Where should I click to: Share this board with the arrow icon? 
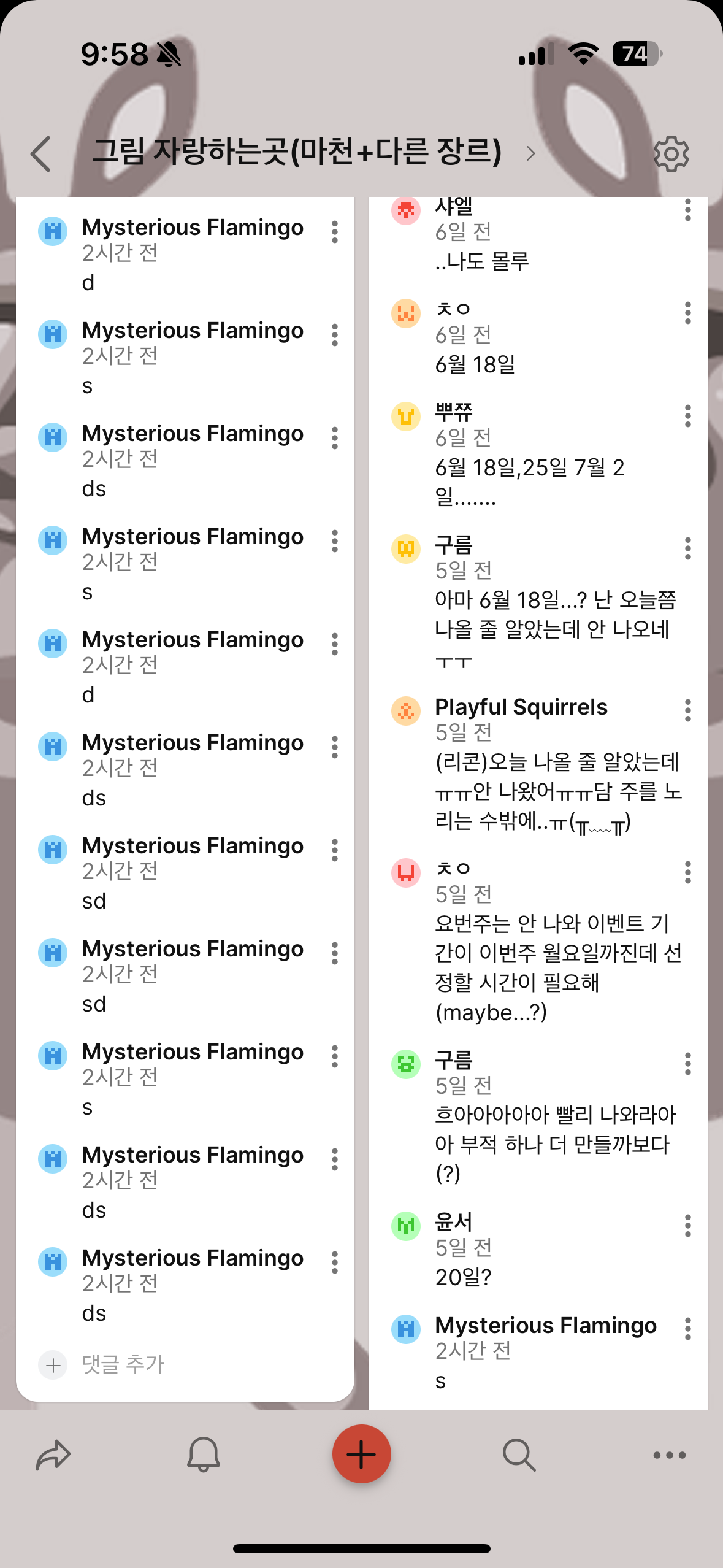[x=53, y=1455]
